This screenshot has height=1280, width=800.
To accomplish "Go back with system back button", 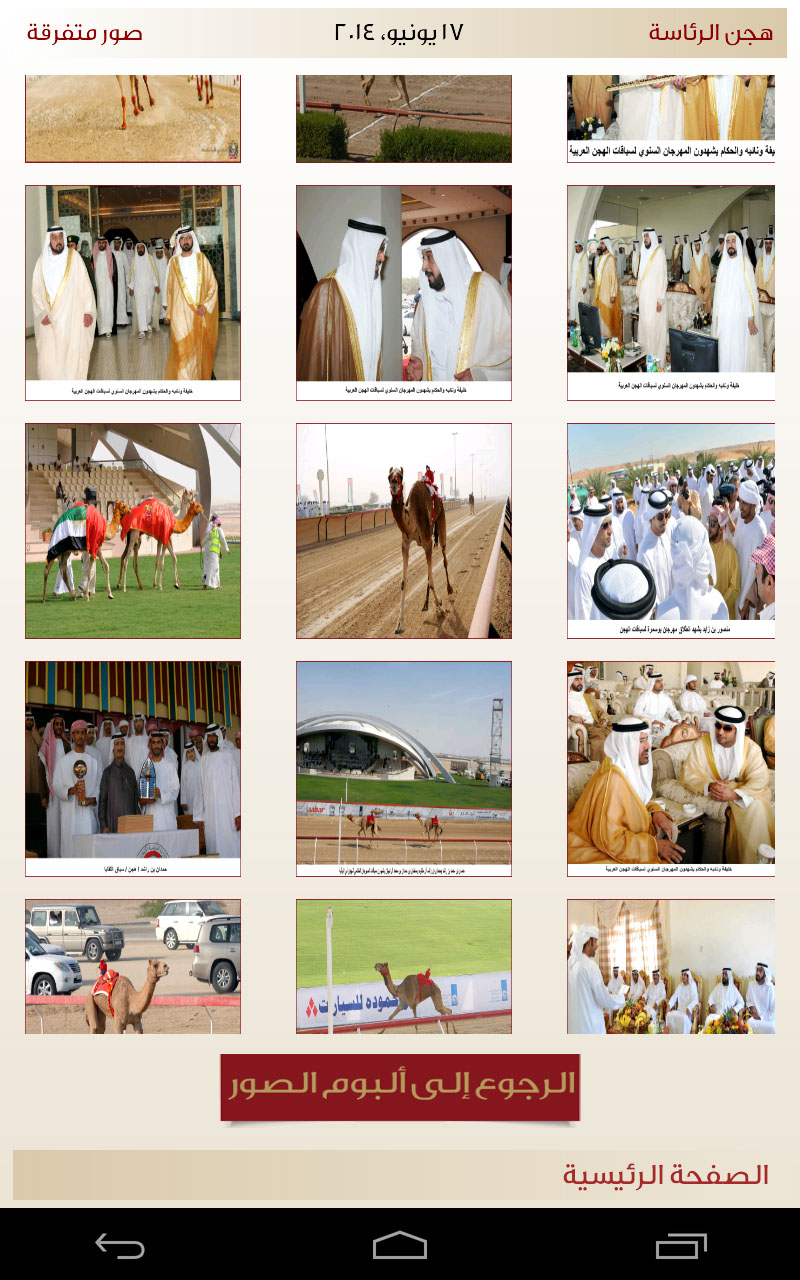I will tap(120, 1245).
